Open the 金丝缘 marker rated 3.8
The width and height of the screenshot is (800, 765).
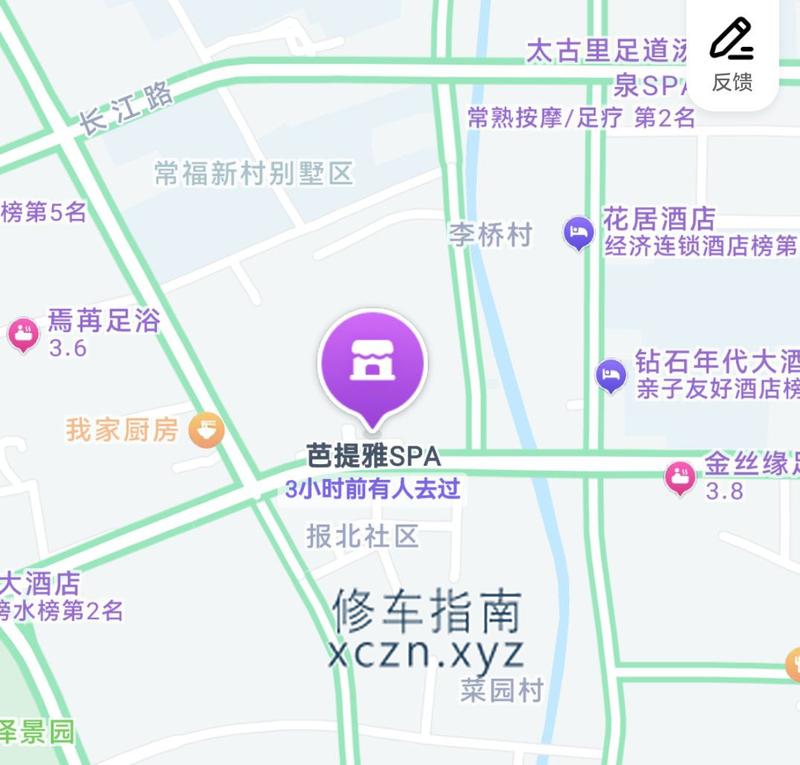coord(681,477)
